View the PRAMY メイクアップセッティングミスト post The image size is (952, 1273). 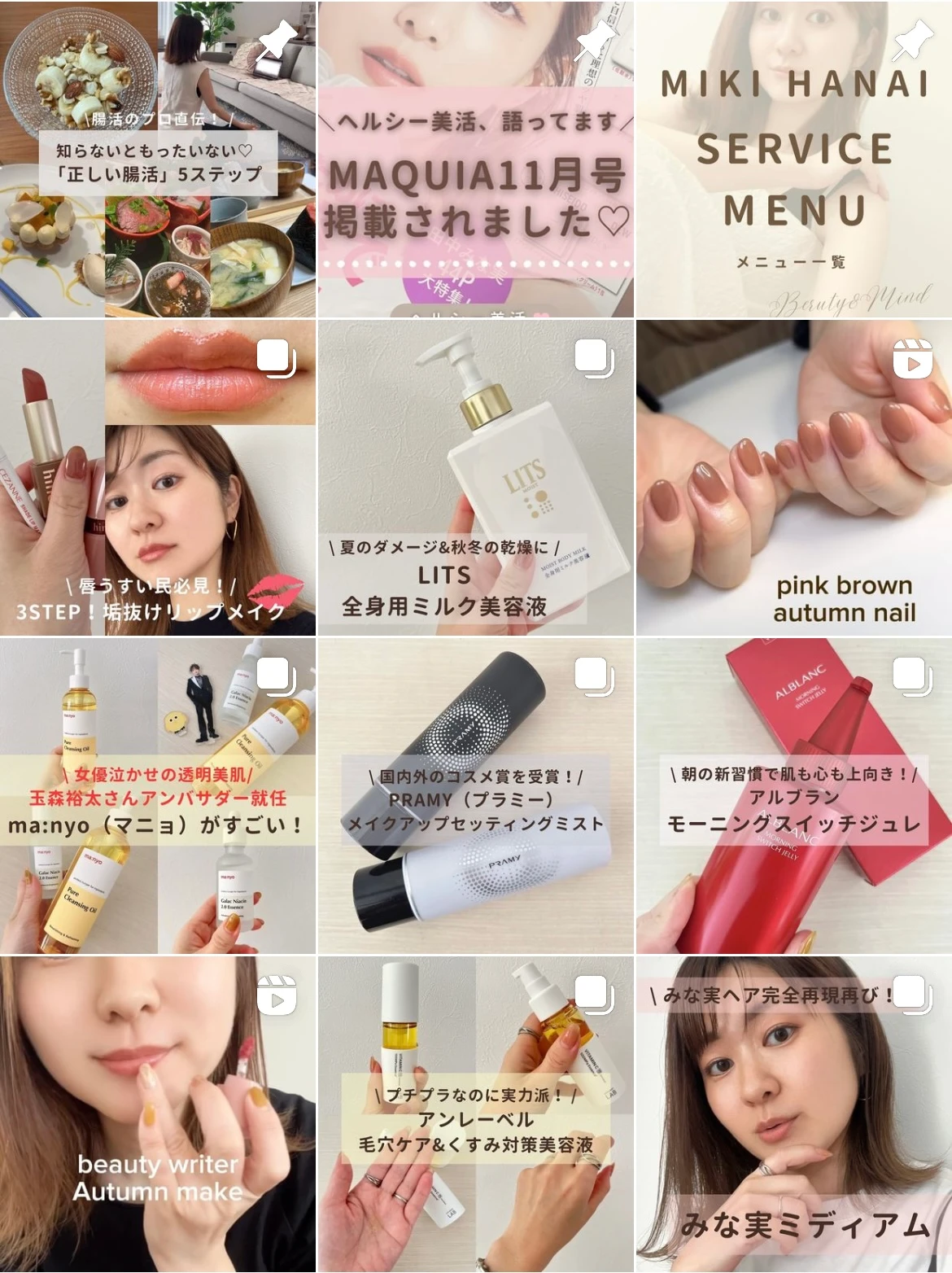tap(476, 796)
